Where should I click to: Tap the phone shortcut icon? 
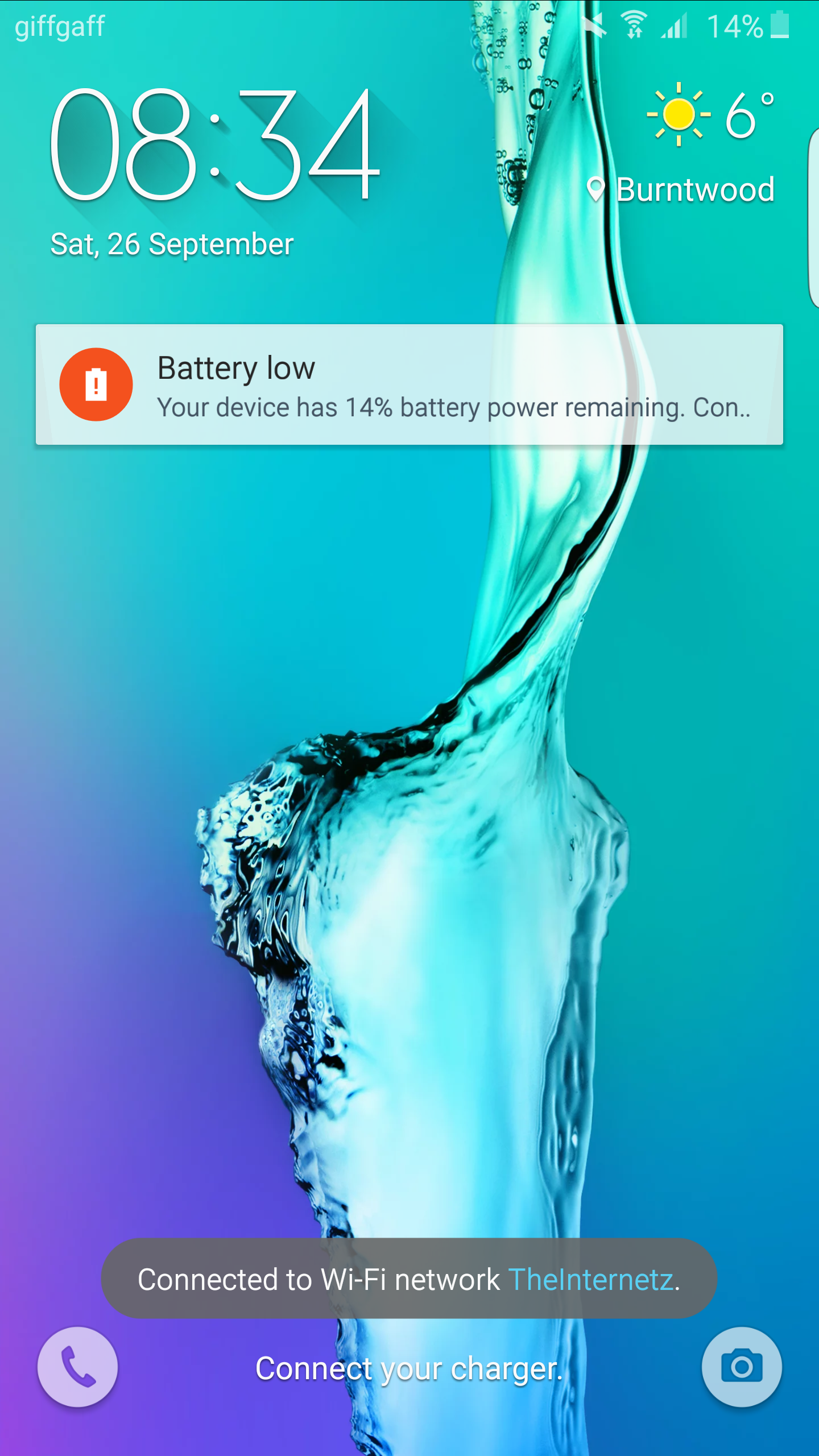point(78,1367)
